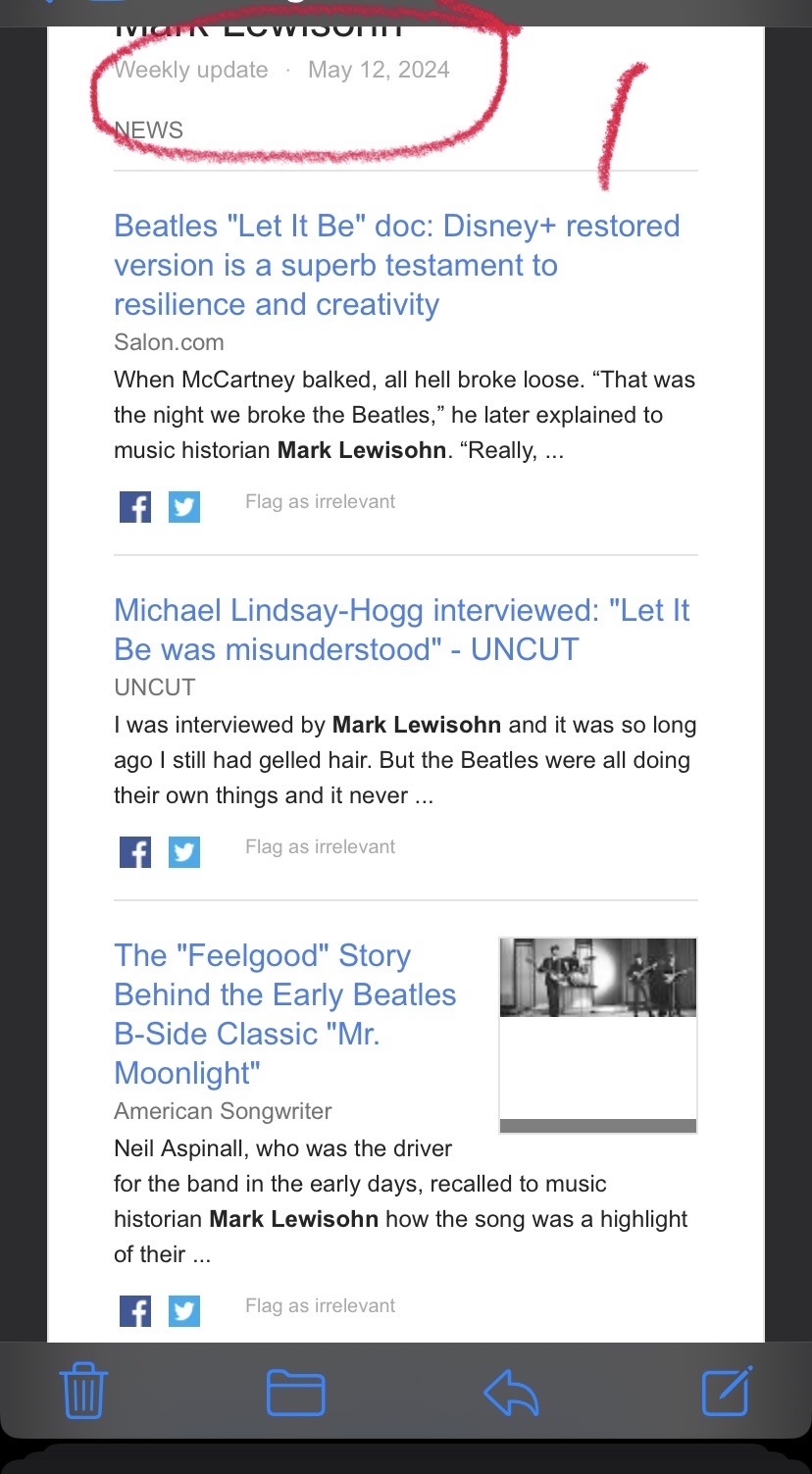812x1474 pixels.
Task: Flag the Mr. Moonlight story as irrelevant
Action: 320,1306
